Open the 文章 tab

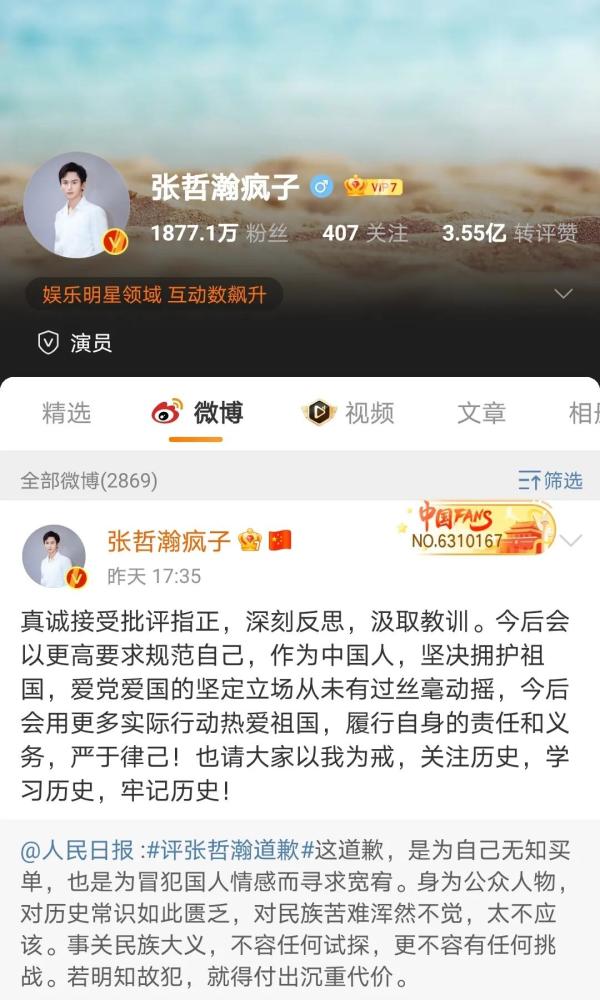point(481,412)
